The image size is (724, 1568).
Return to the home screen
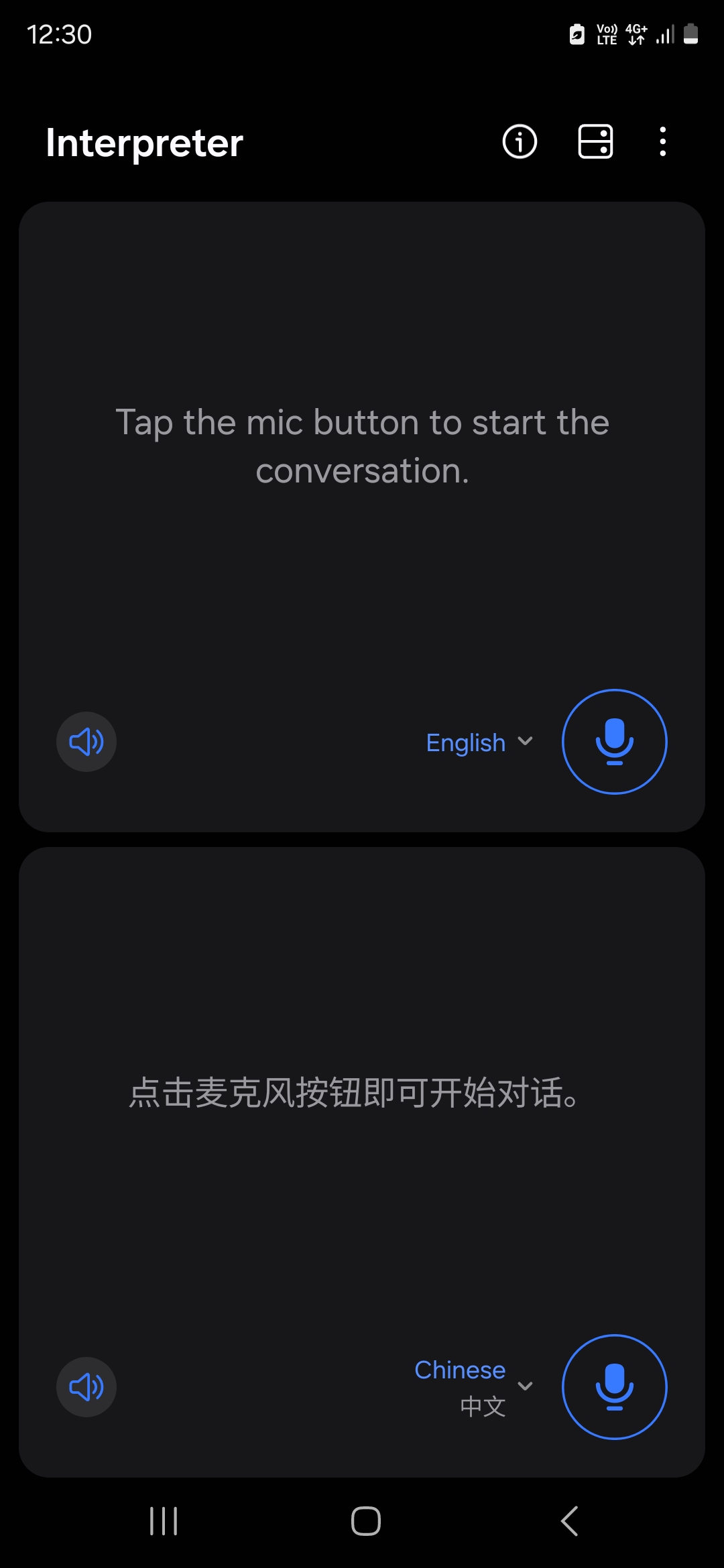[365, 1520]
